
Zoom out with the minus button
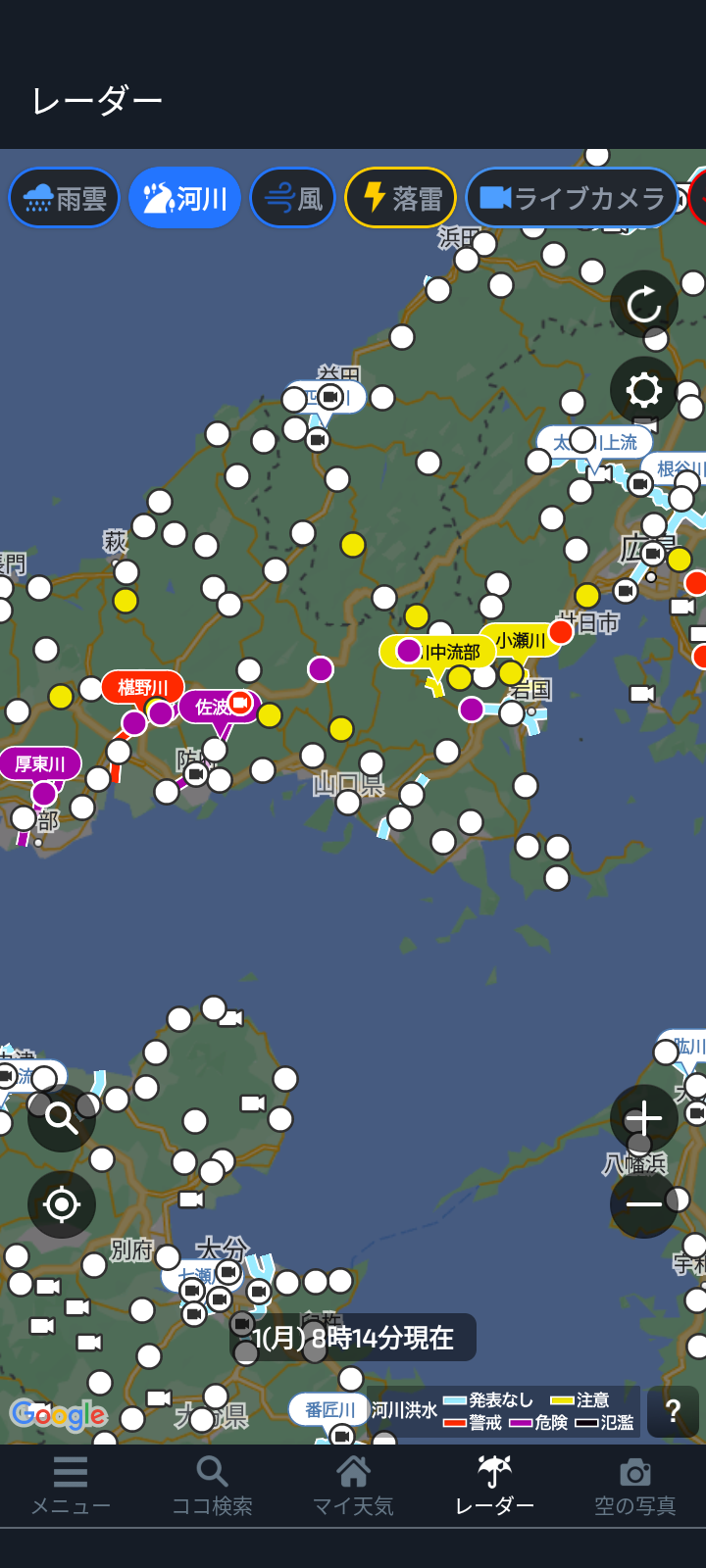[644, 1204]
